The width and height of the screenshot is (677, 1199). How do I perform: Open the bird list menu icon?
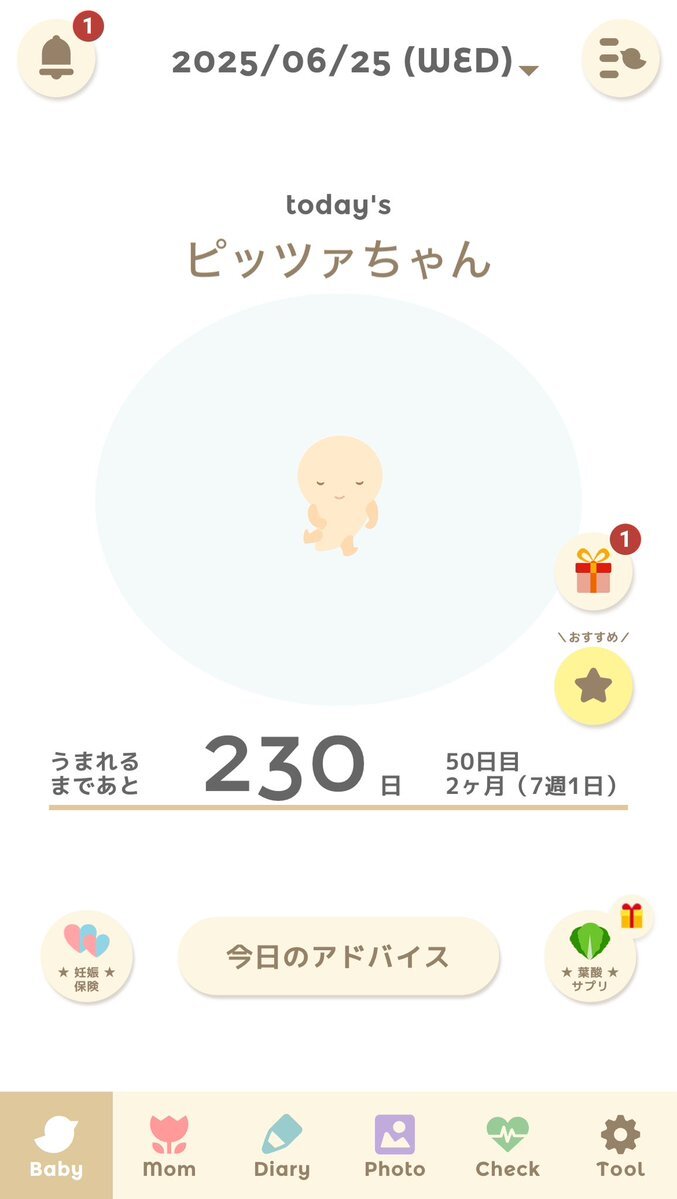(x=620, y=58)
